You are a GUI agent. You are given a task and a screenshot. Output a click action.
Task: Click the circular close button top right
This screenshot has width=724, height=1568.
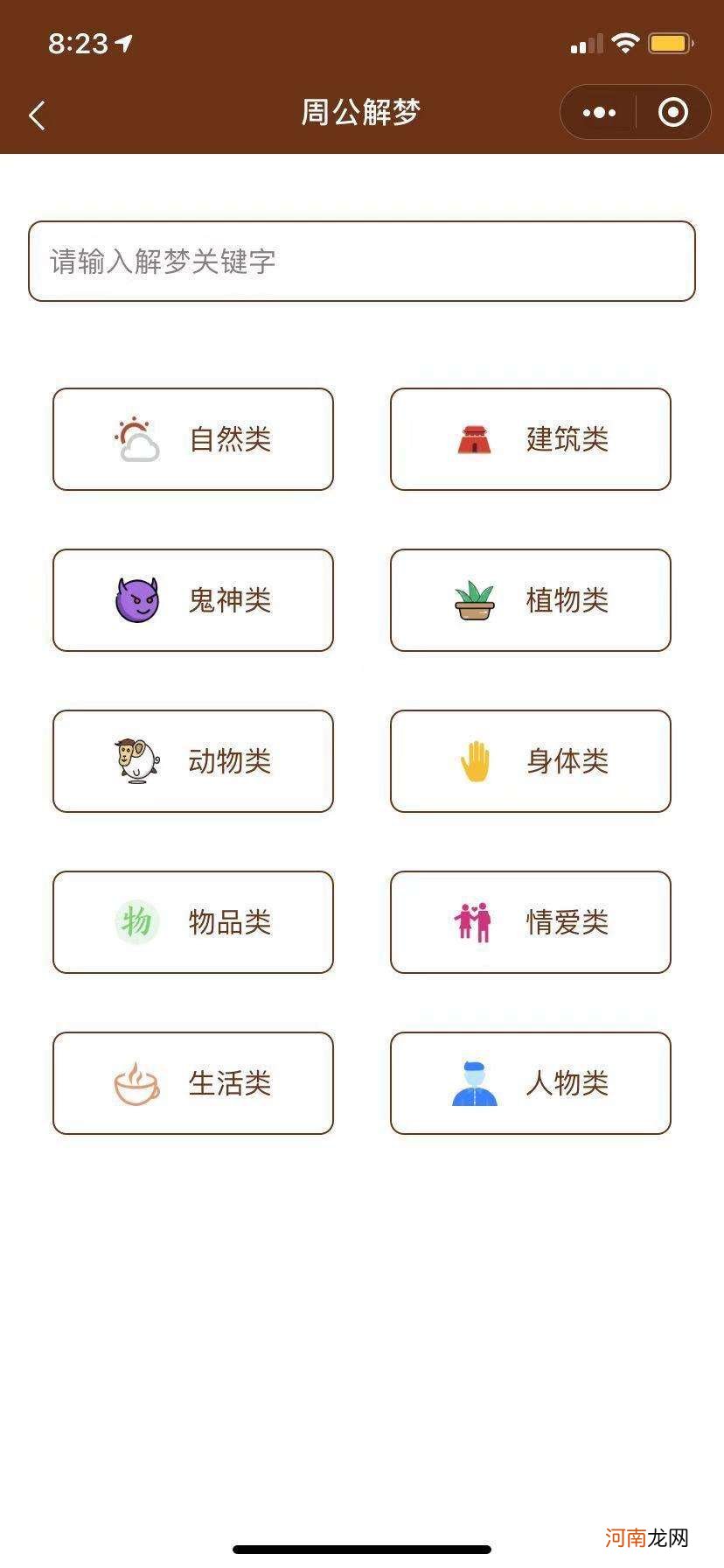(x=672, y=112)
